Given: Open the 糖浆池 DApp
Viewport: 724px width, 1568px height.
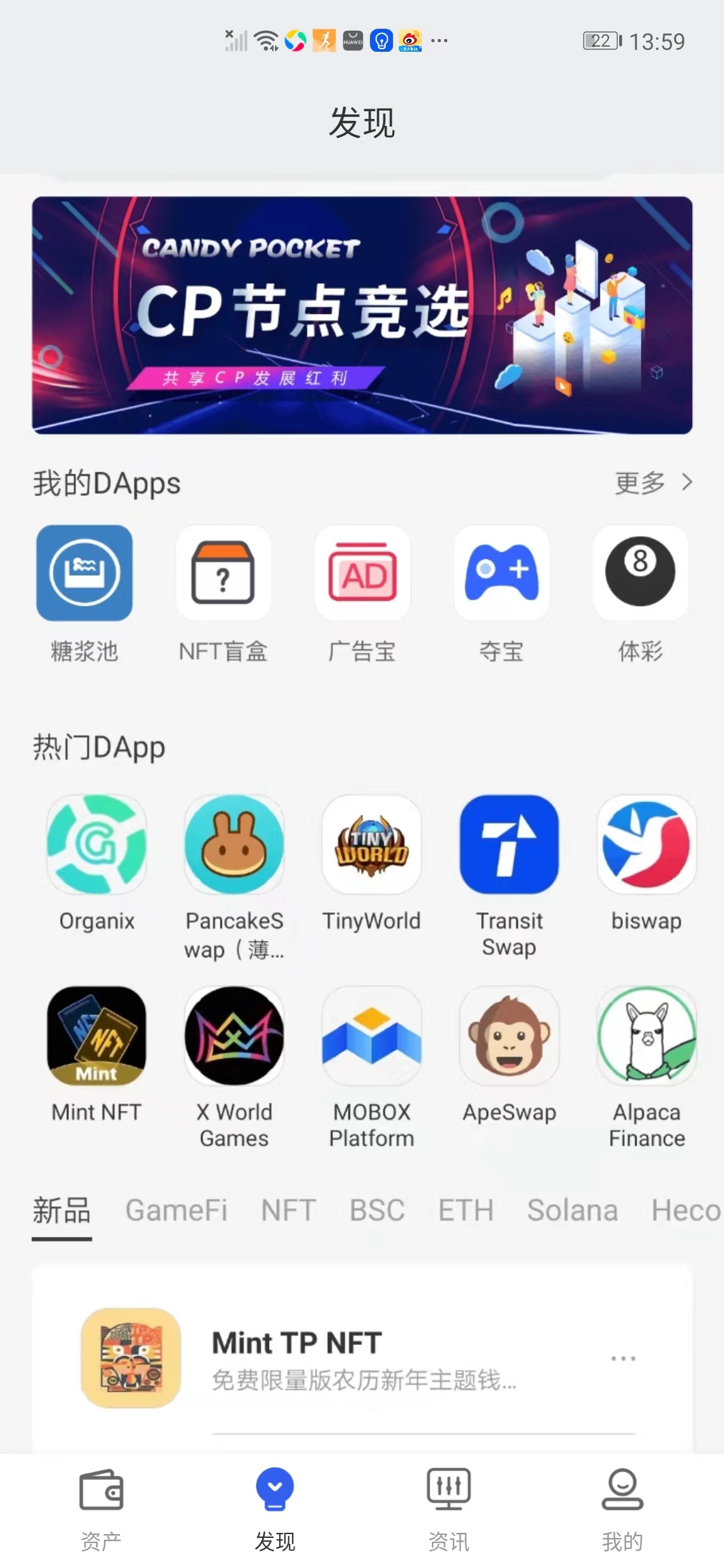Looking at the screenshot, I should coord(84,573).
